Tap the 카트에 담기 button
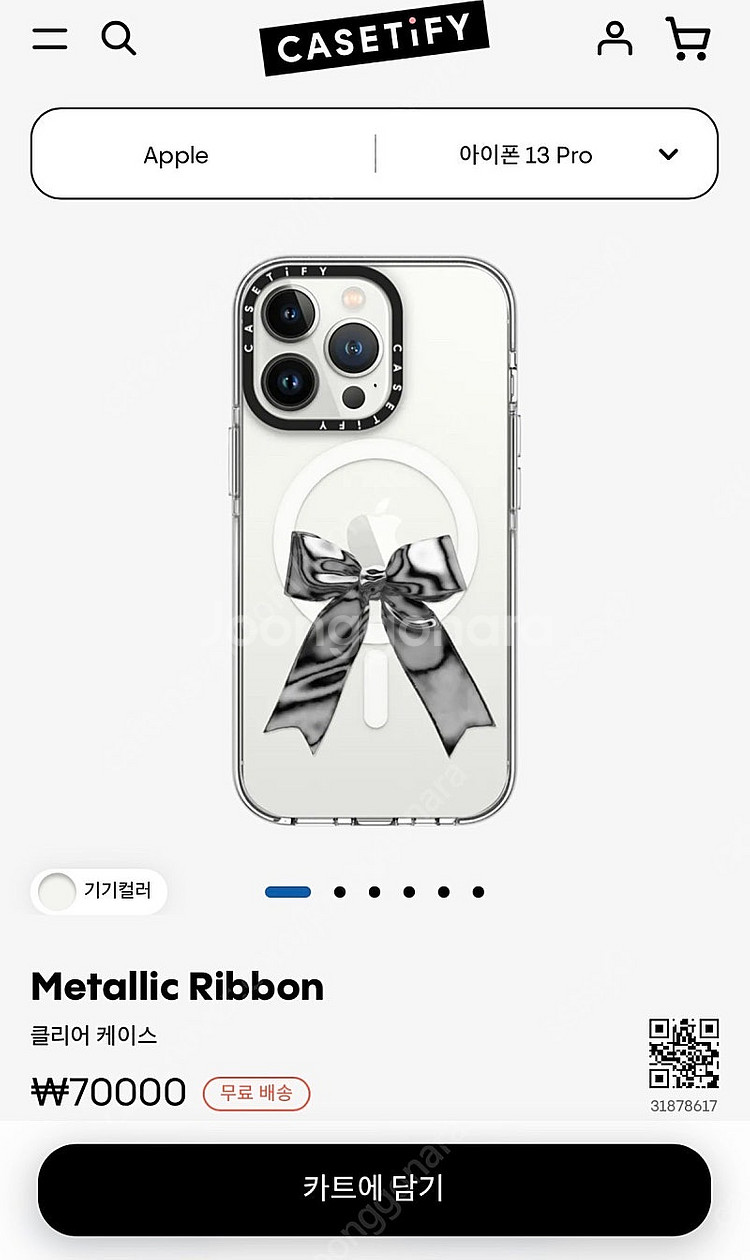 coord(374,1189)
